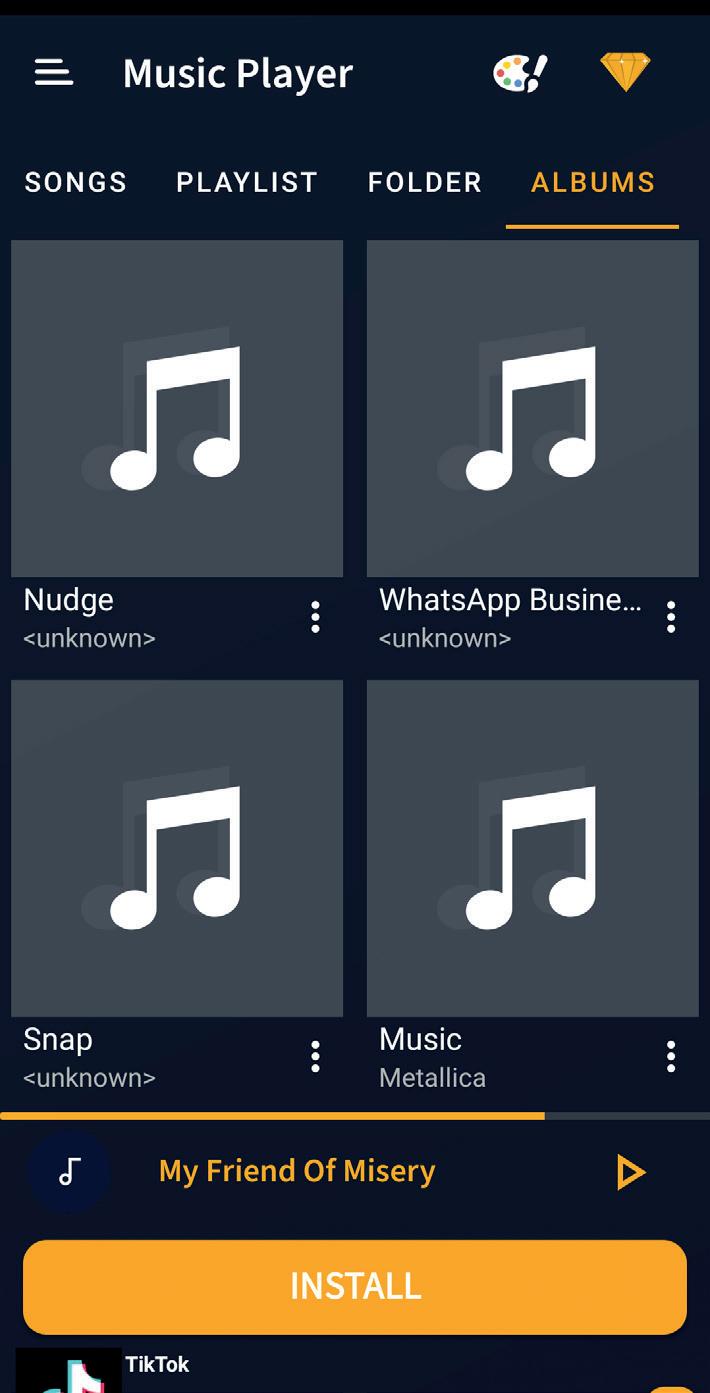Open more options for WhatsApp Business album

pos(671,617)
